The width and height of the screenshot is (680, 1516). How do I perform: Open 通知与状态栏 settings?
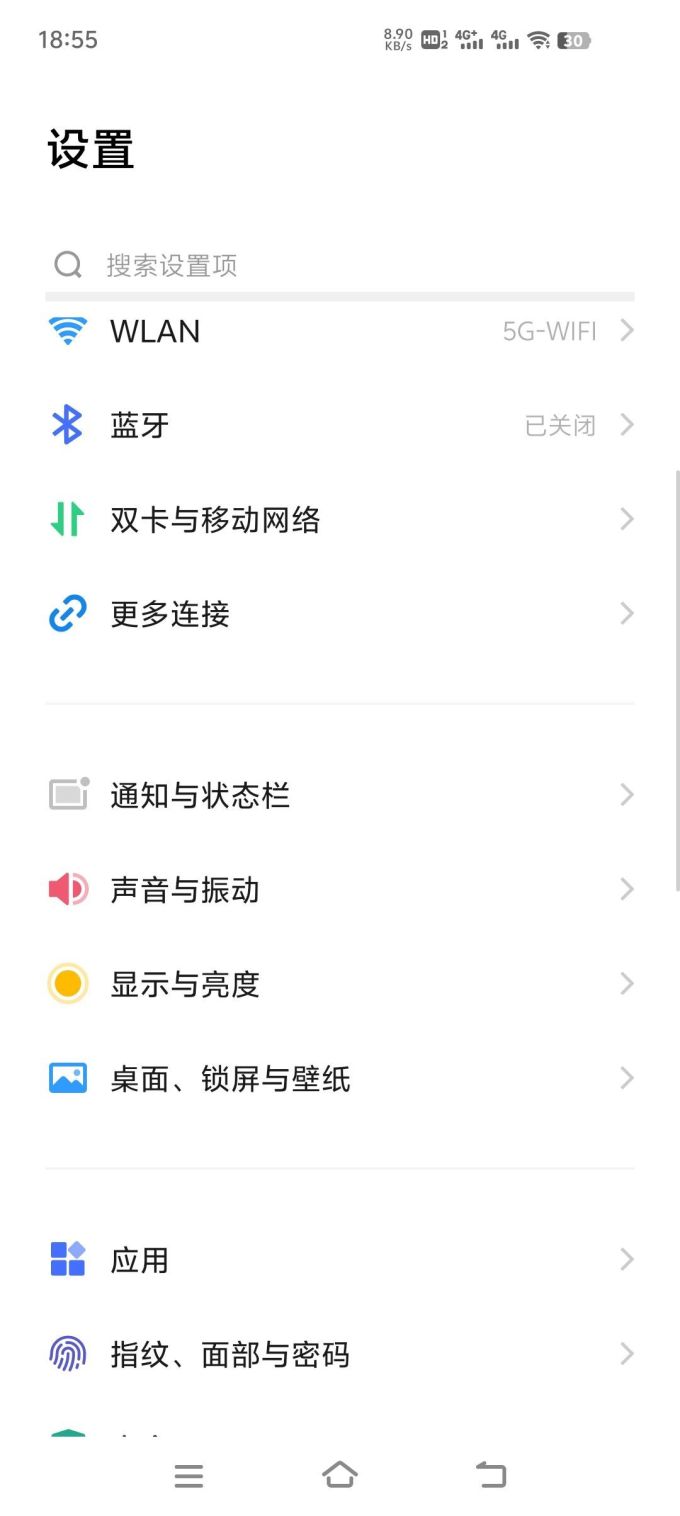point(340,795)
